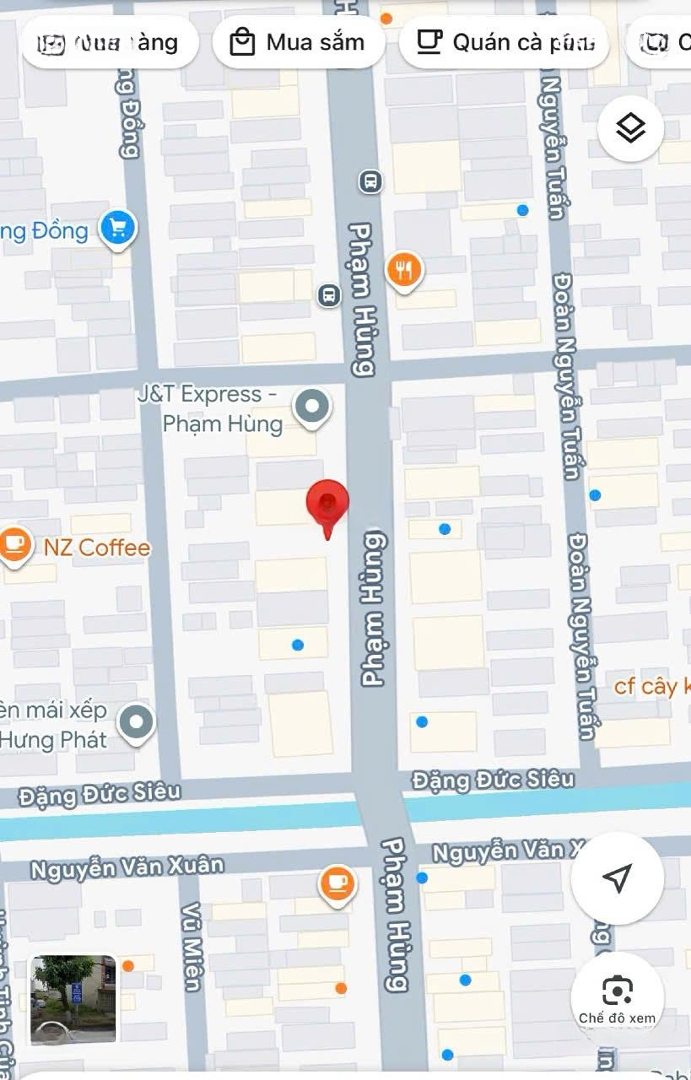Open NZ Coffee place marker
The width and height of the screenshot is (691, 1080).
[x=16, y=546]
